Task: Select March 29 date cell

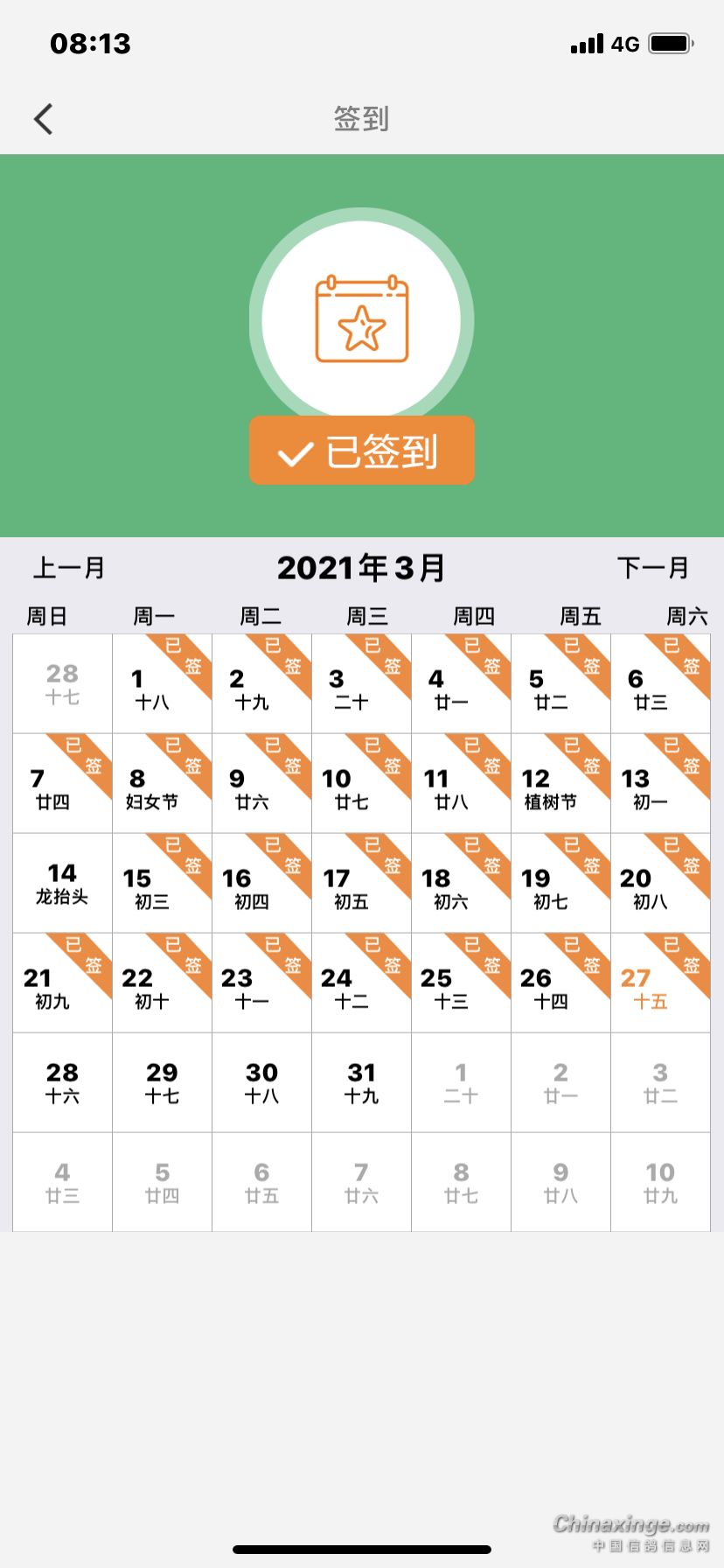Action: pyautogui.click(x=162, y=1083)
